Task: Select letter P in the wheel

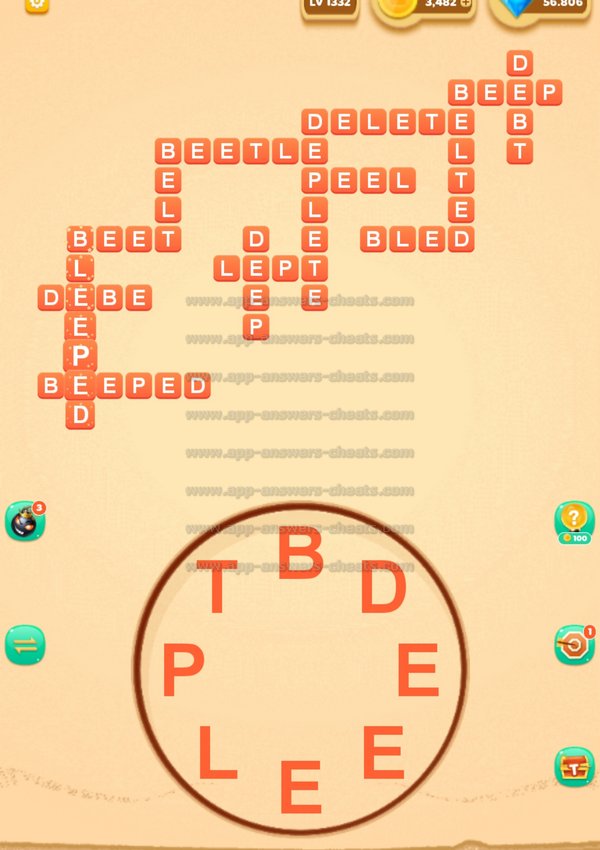Action: pos(182,671)
